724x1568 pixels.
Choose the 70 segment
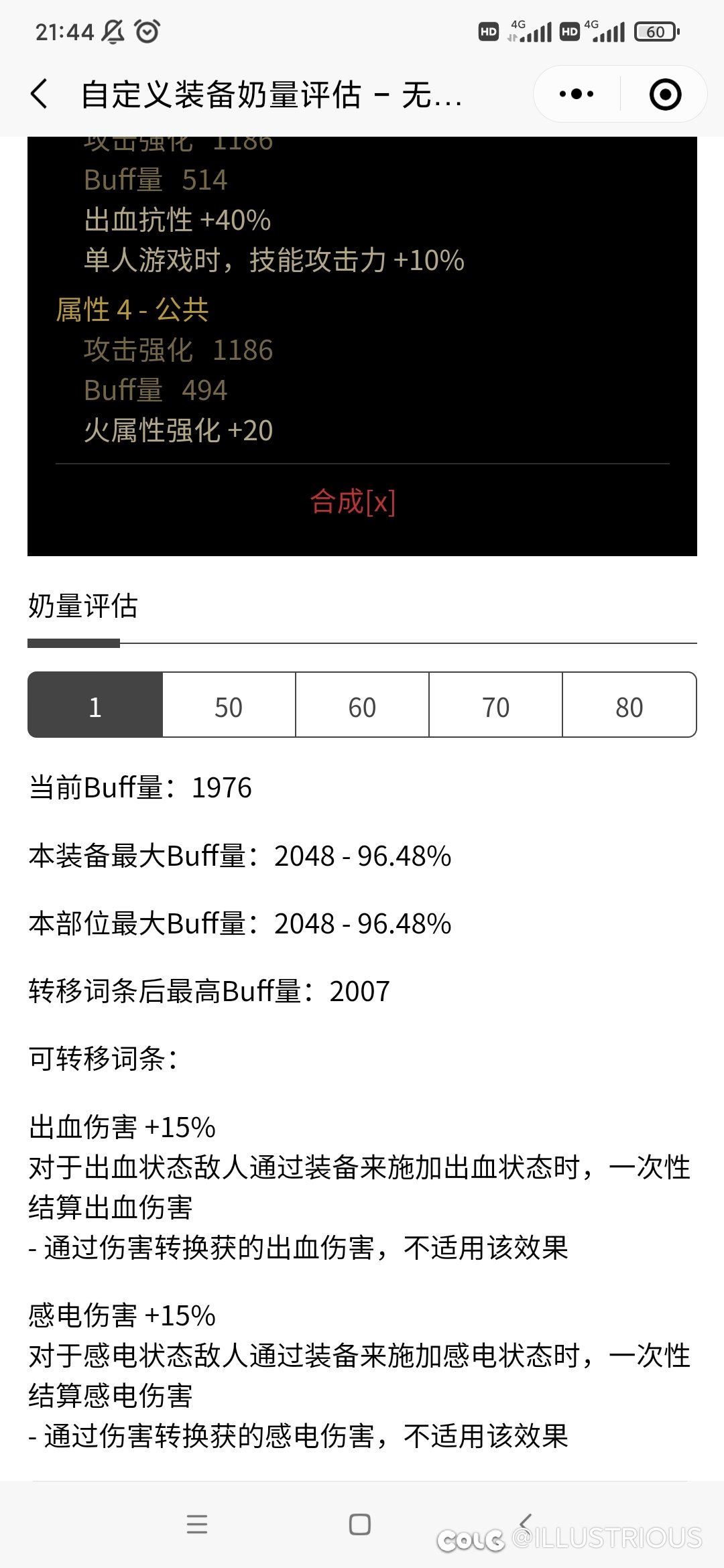[495, 706]
